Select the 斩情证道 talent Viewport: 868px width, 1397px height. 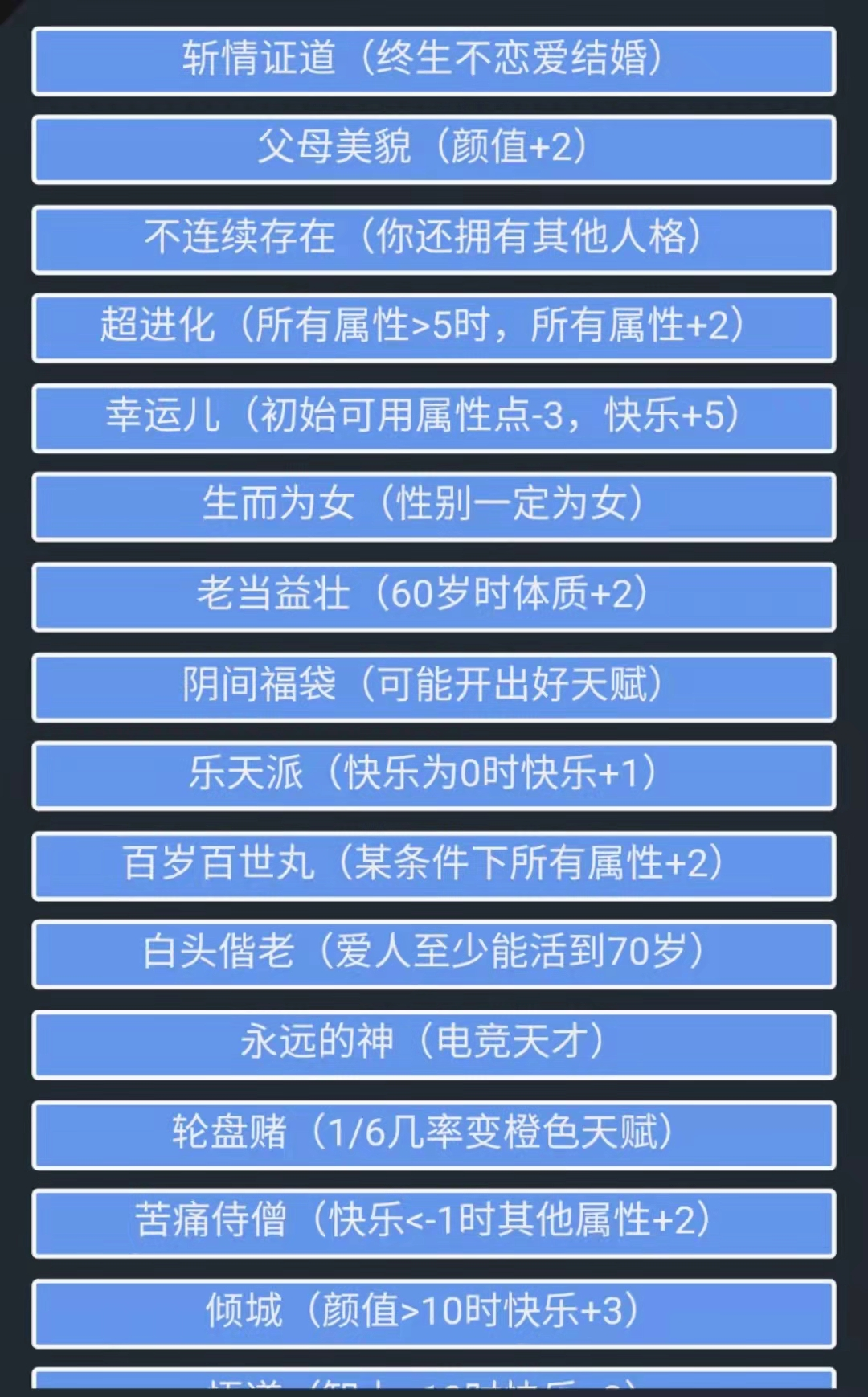[434, 60]
